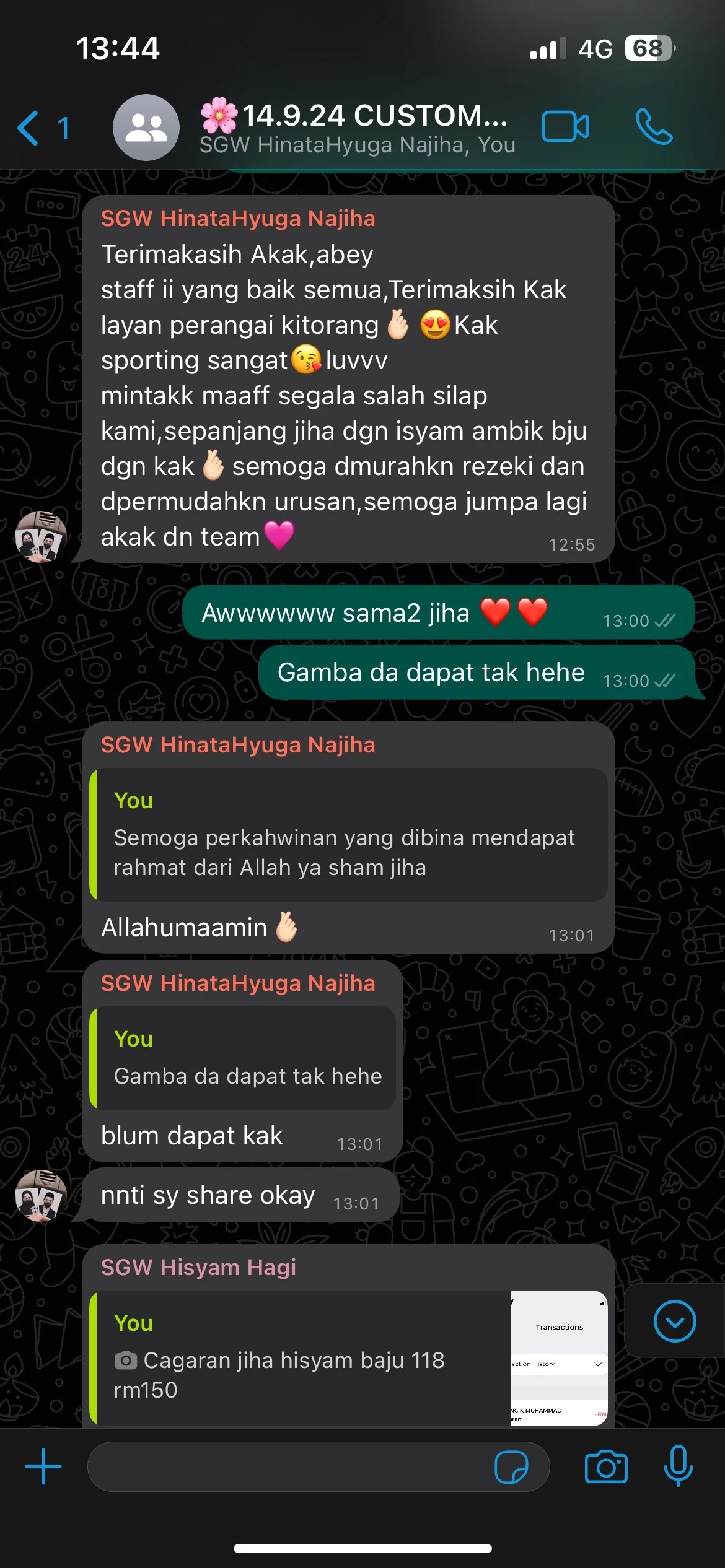Open the group profile picture
Viewport: 725px width, 1568px height.
tap(146, 128)
